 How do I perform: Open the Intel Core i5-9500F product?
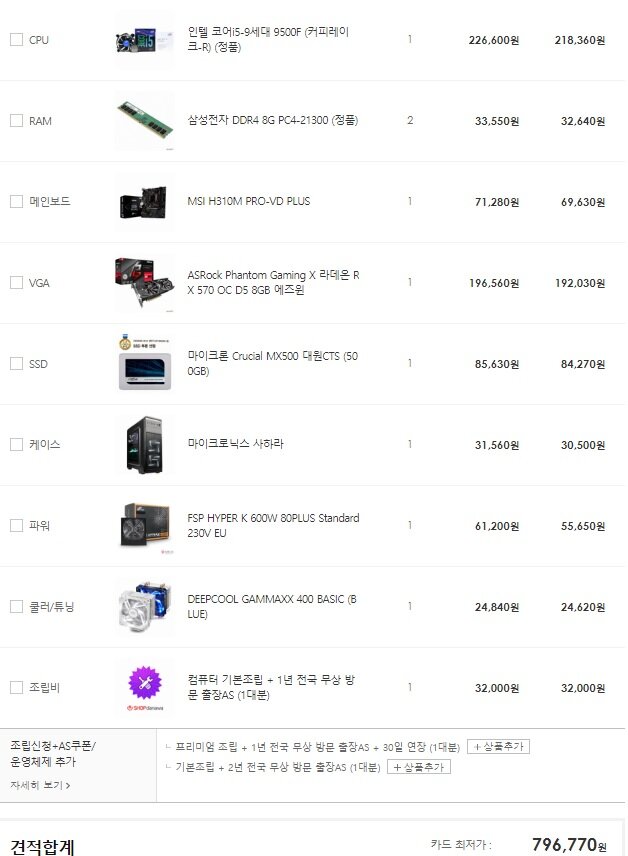tap(268, 39)
